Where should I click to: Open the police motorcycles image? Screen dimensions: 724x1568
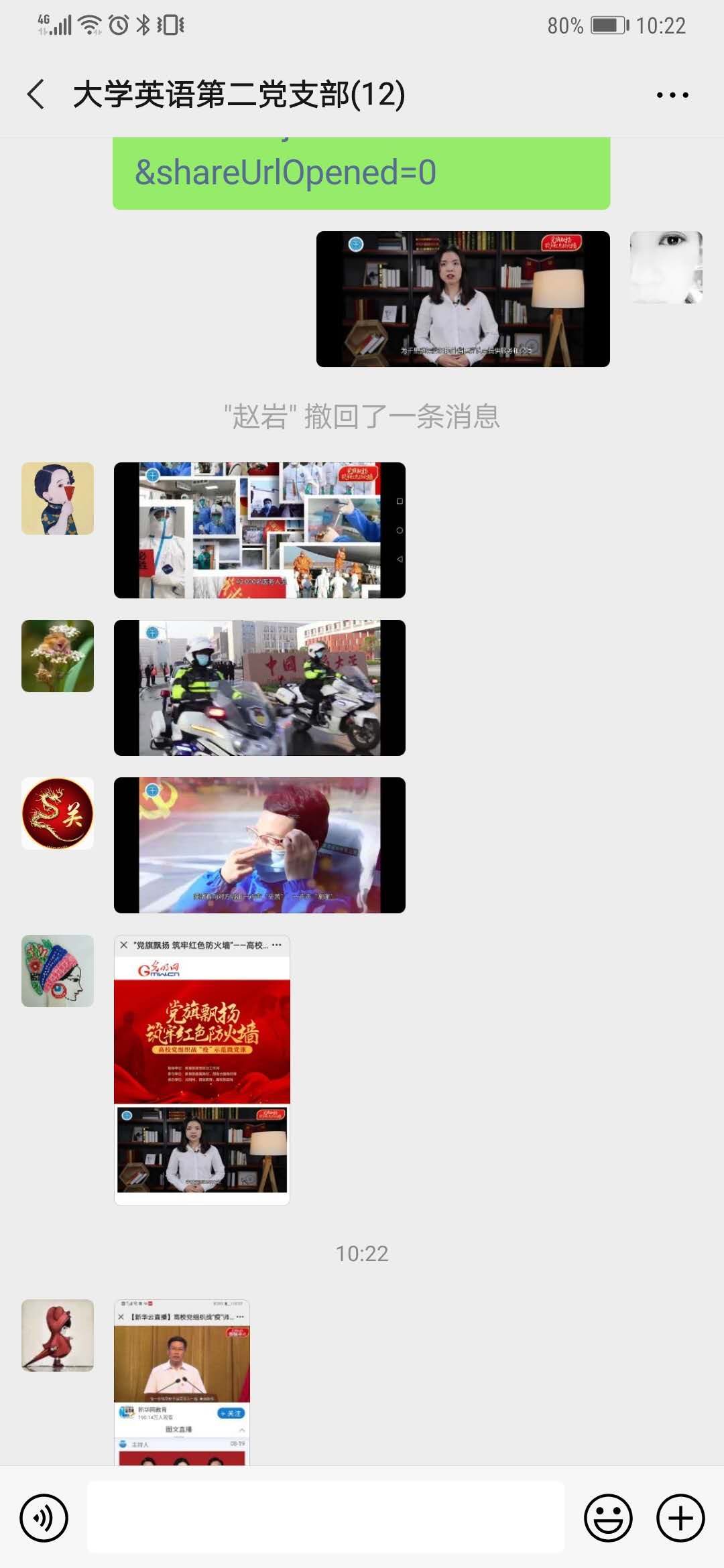(x=259, y=688)
